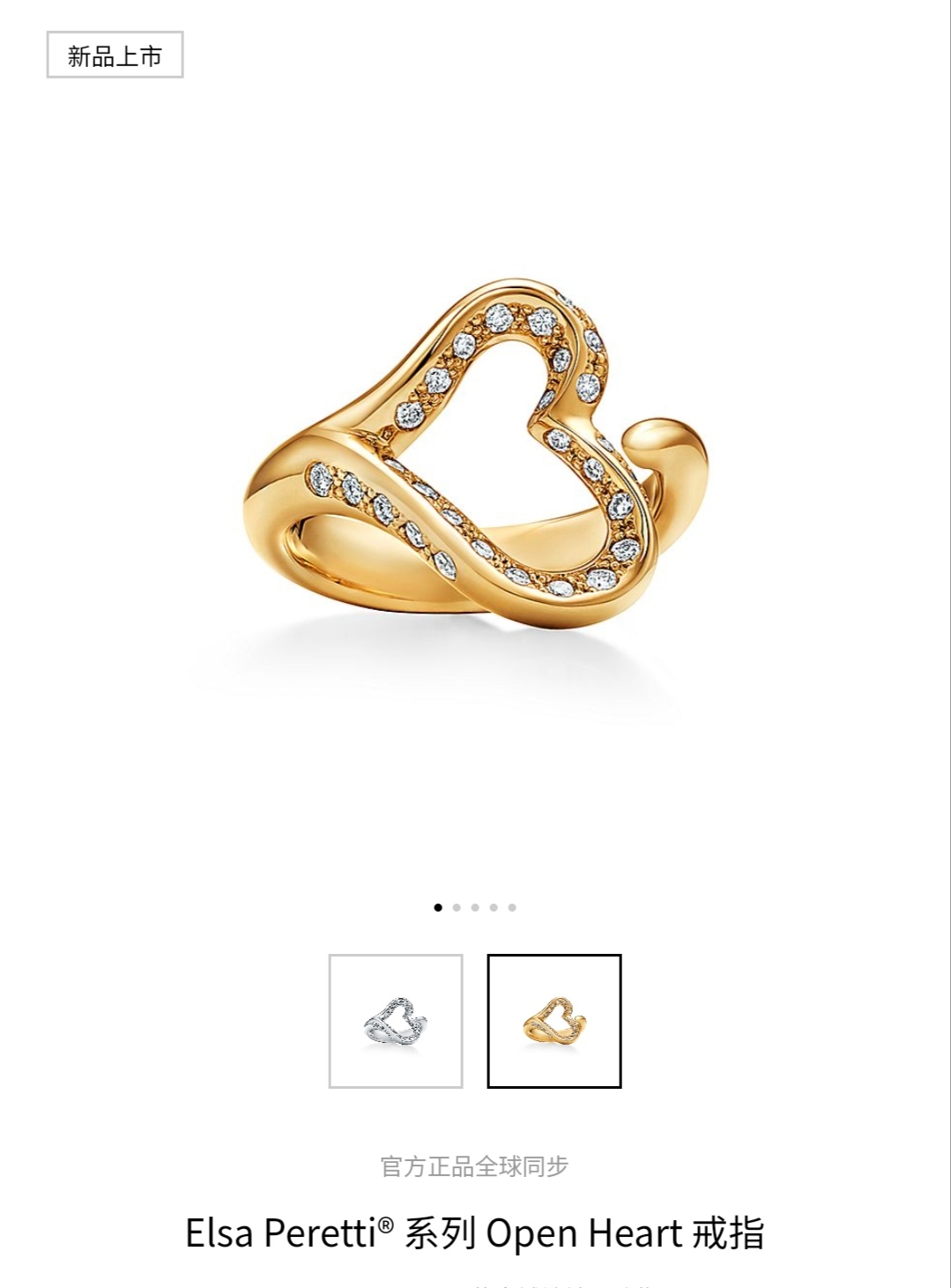Select the silver ring variant thumbnail
This screenshot has width=951, height=1288.
(x=396, y=1021)
